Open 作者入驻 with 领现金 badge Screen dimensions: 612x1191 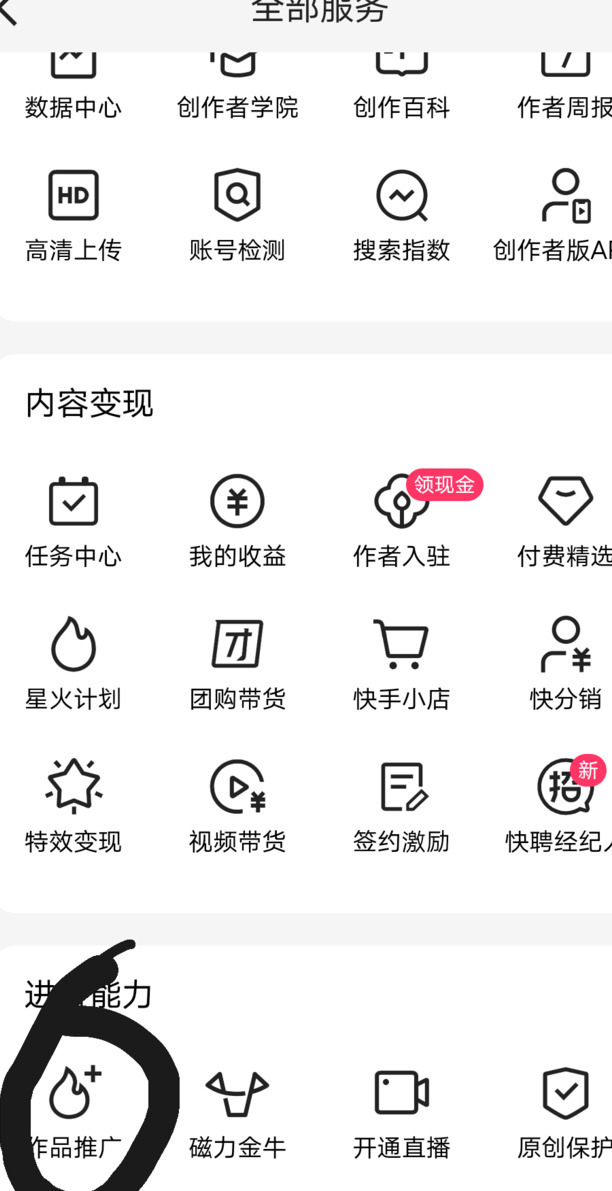click(x=401, y=522)
